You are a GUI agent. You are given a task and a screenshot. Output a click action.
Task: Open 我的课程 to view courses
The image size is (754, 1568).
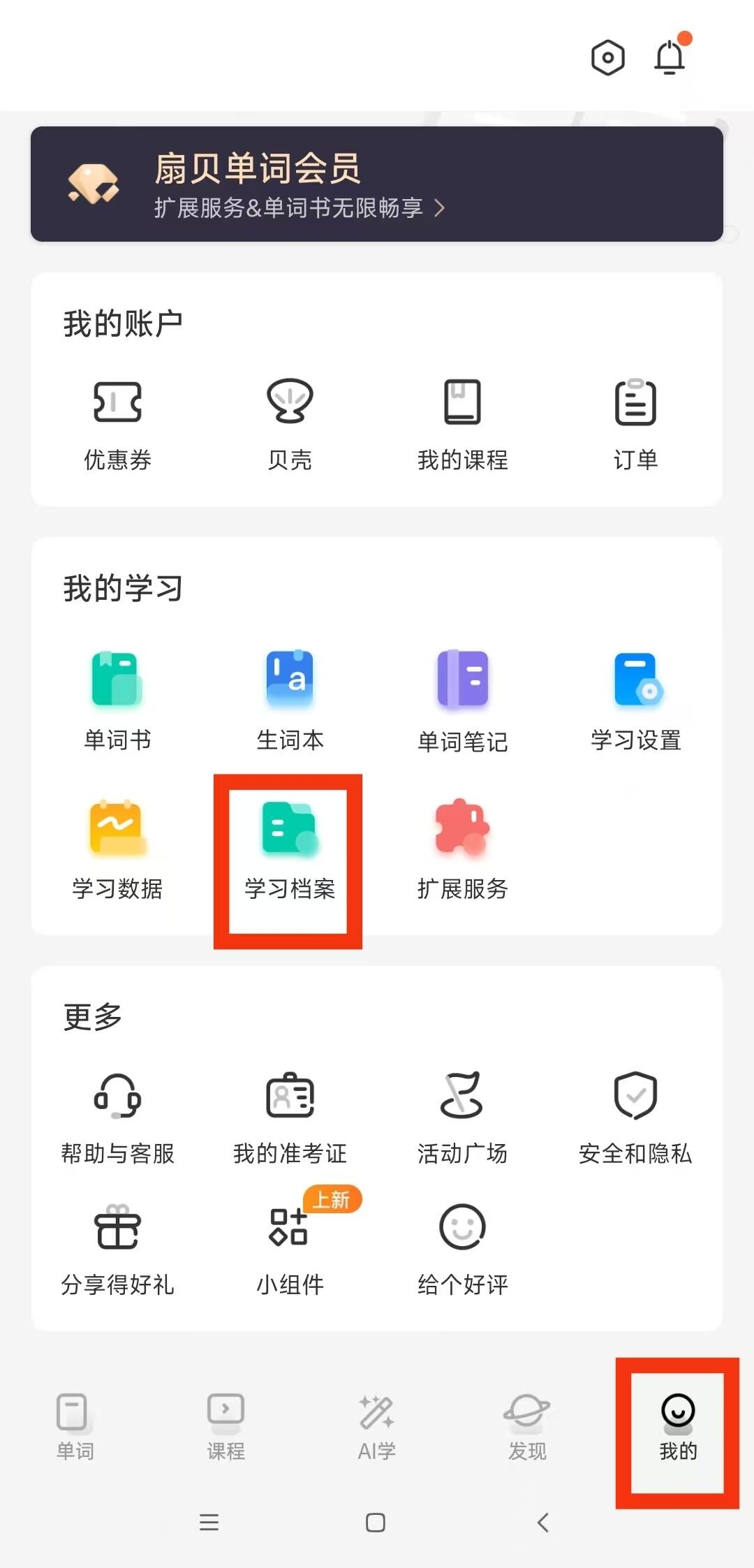tap(463, 419)
